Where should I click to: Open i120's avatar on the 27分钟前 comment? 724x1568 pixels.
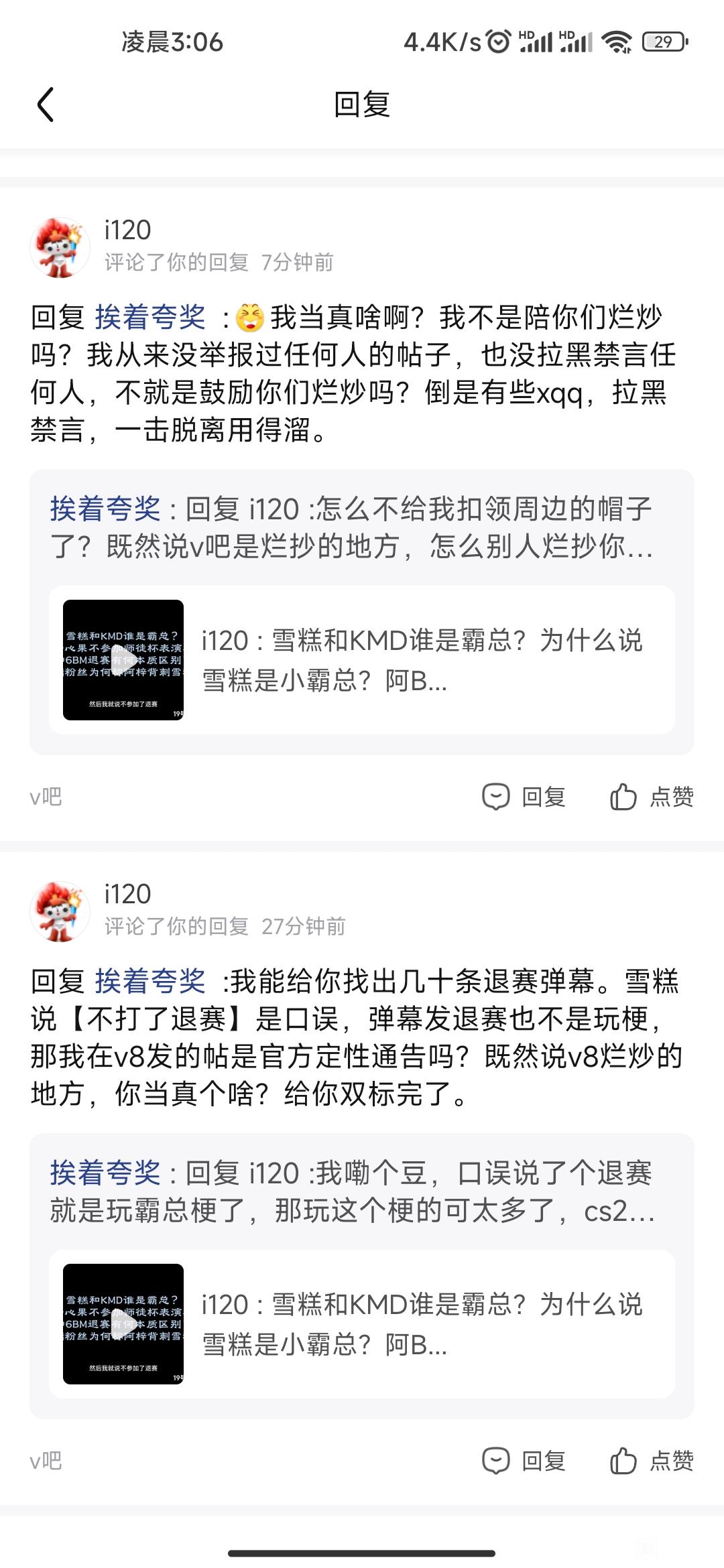[x=60, y=910]
